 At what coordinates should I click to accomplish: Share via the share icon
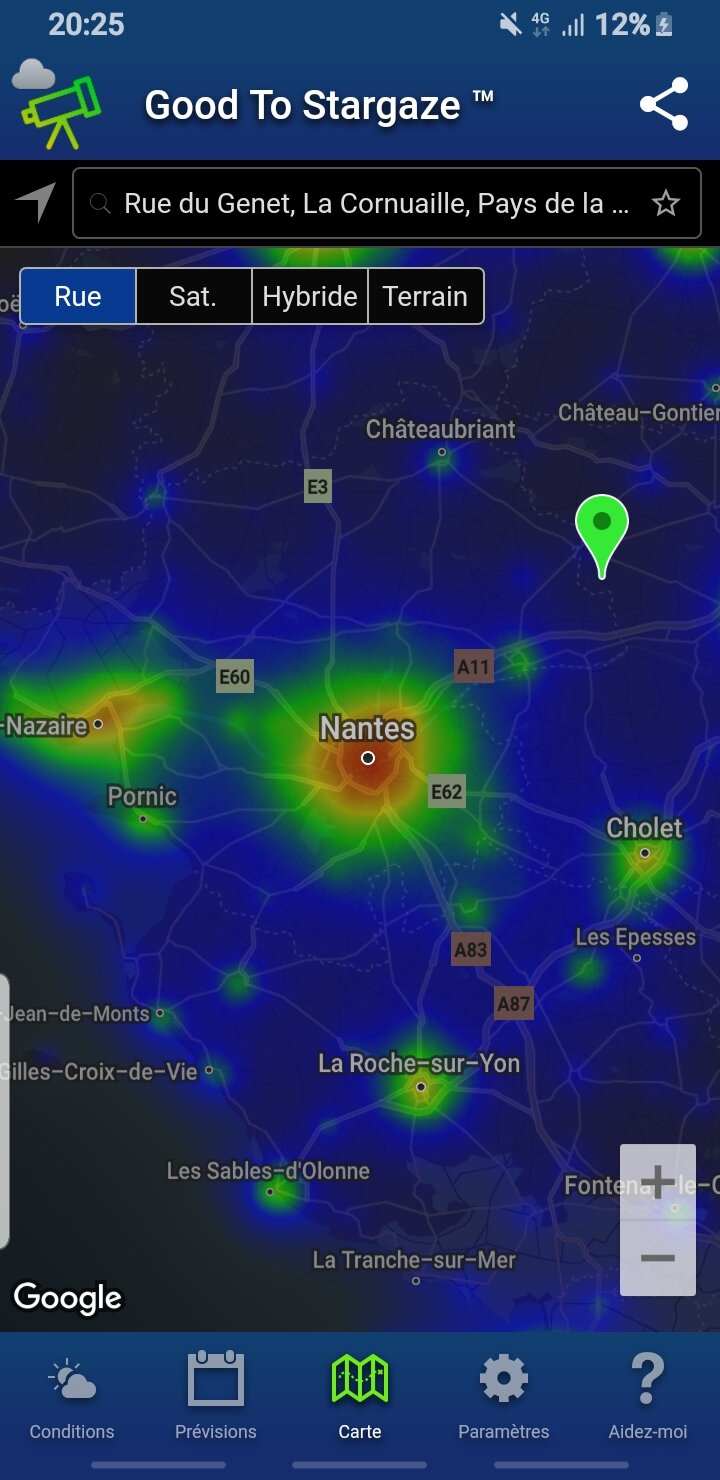(664, 104)
